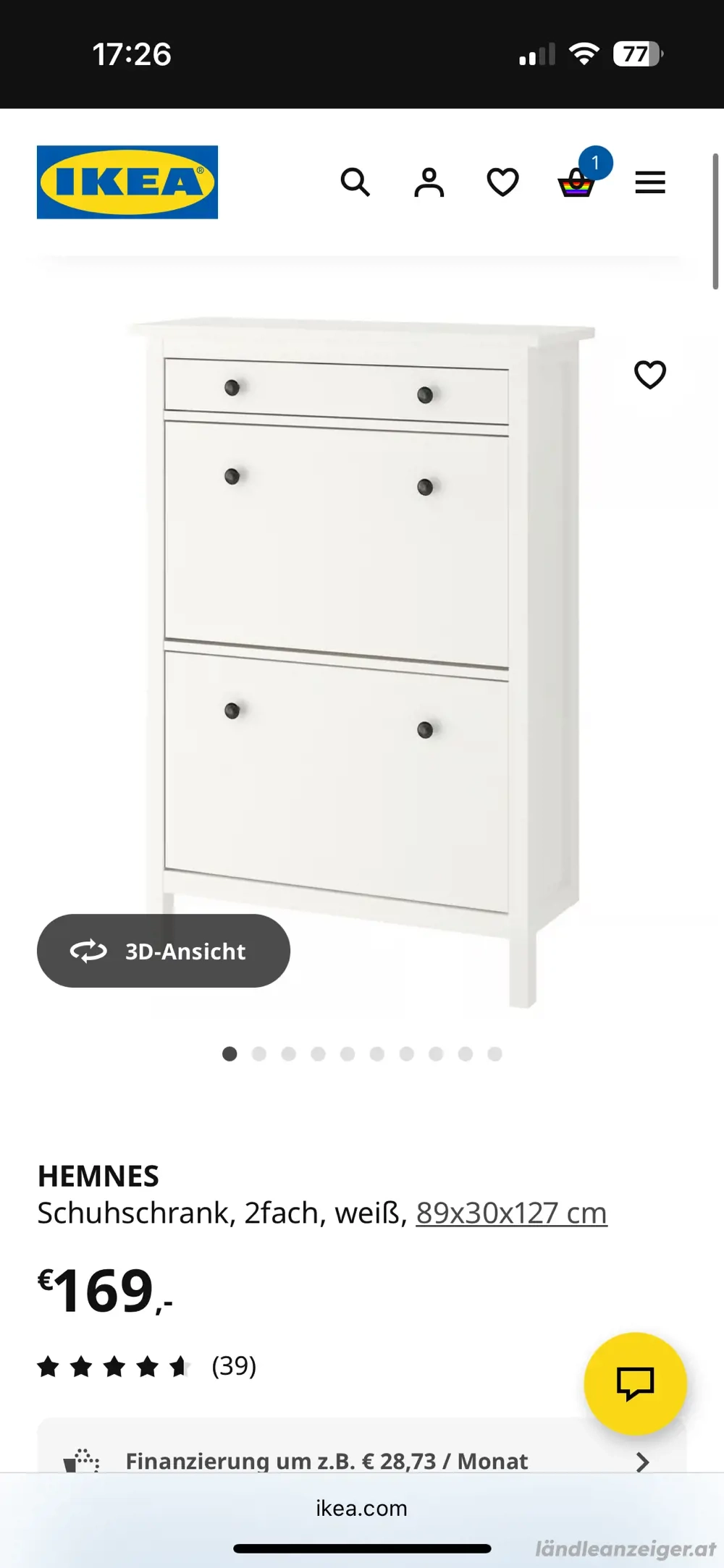The width and height of the screenshot is (724, 1568).
Task: Open the search function
Action: pos(356,182)
